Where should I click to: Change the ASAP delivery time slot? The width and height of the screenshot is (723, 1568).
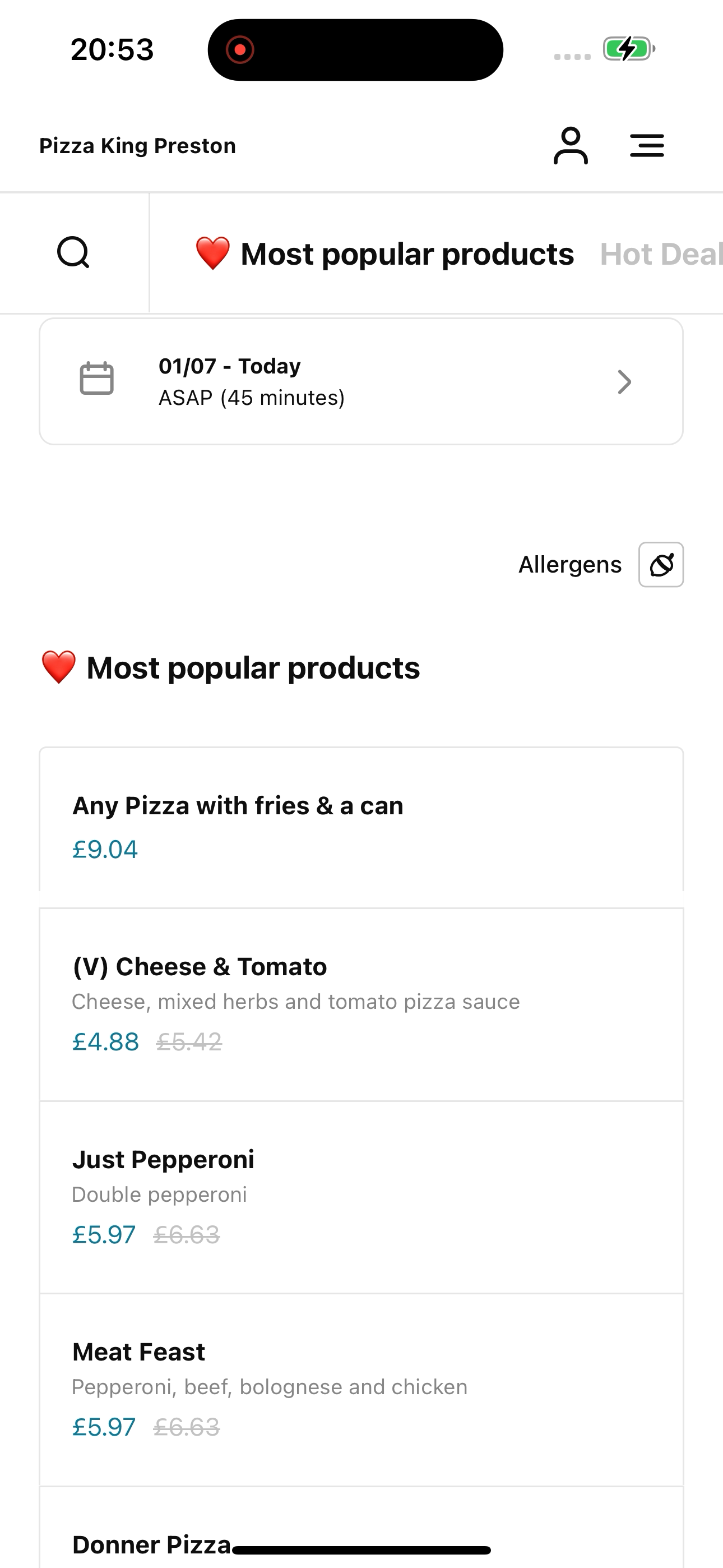(361, 382)
